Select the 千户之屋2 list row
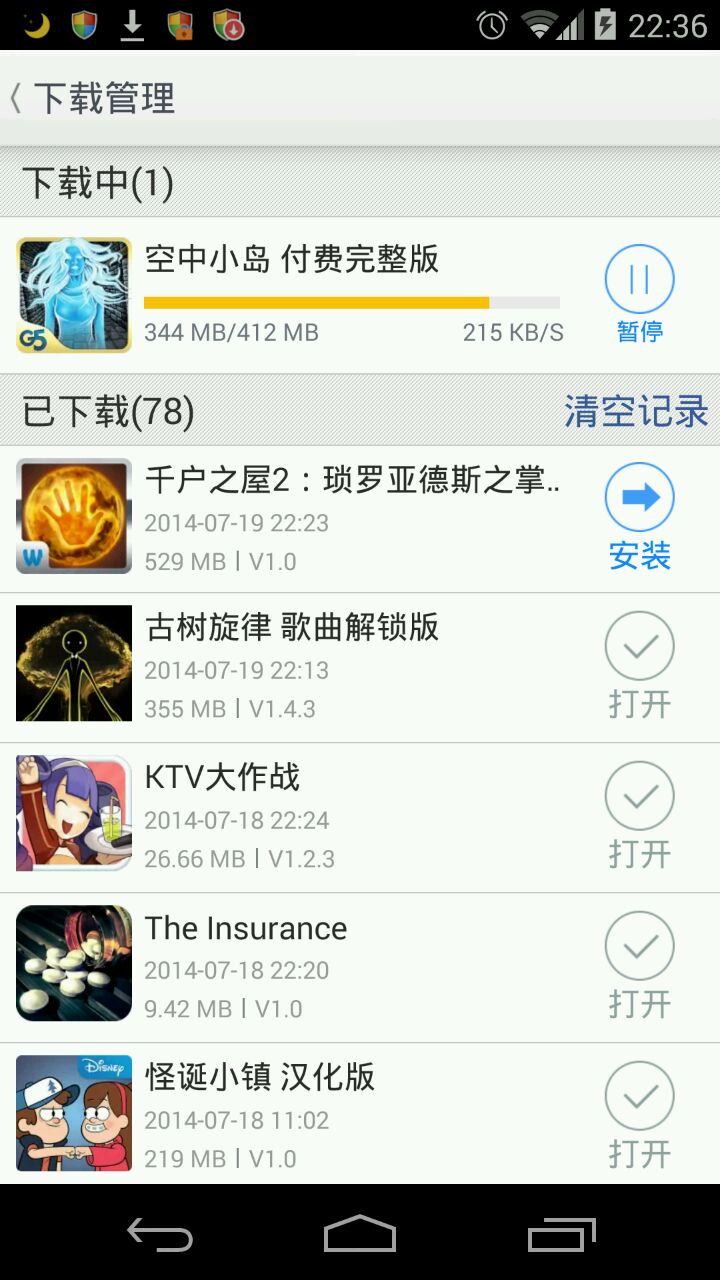720x1280 pixels. click(x=300, y=518)
